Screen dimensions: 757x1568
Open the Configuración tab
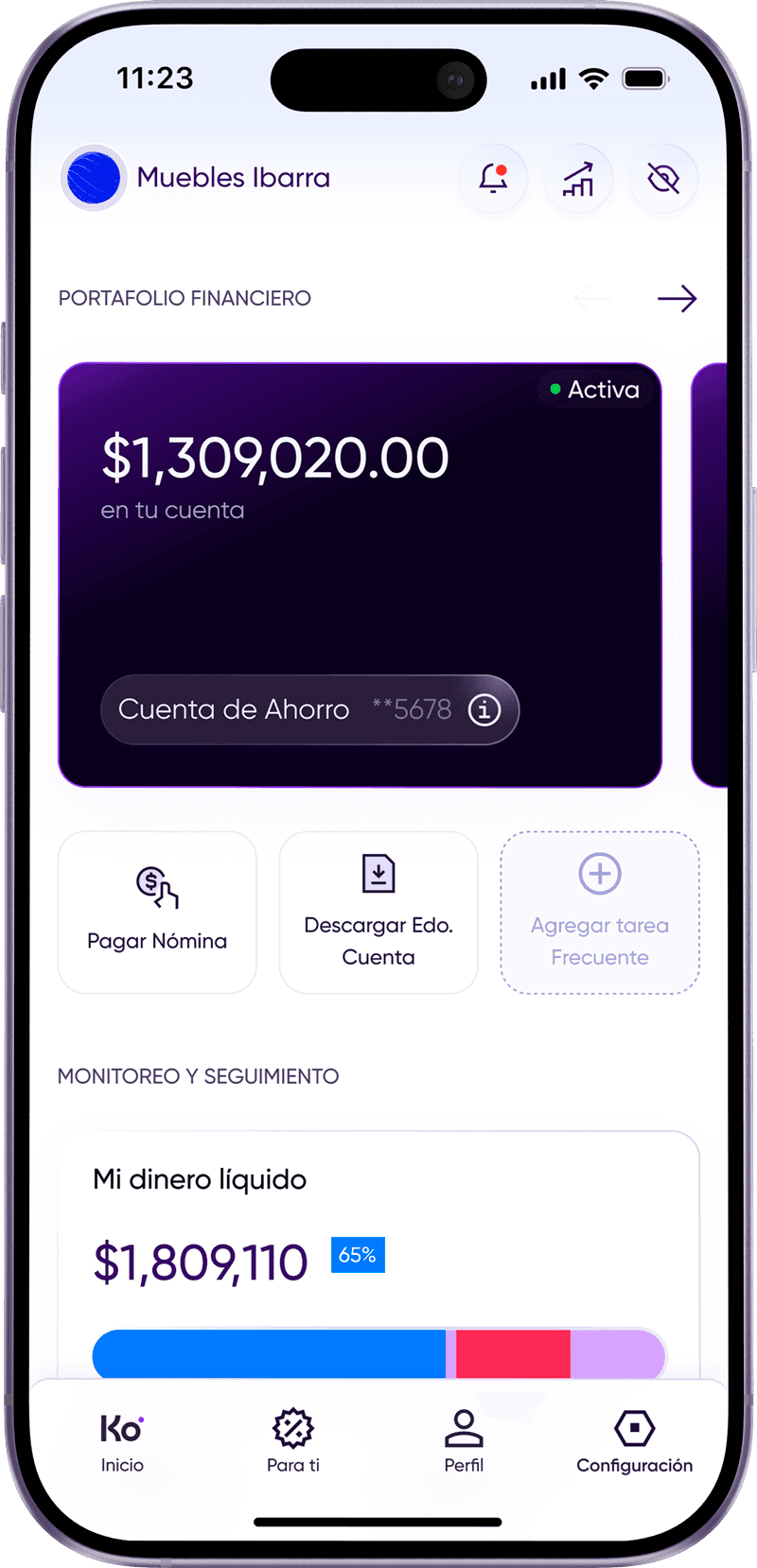pyautogui.click(x=634, y=1442)
